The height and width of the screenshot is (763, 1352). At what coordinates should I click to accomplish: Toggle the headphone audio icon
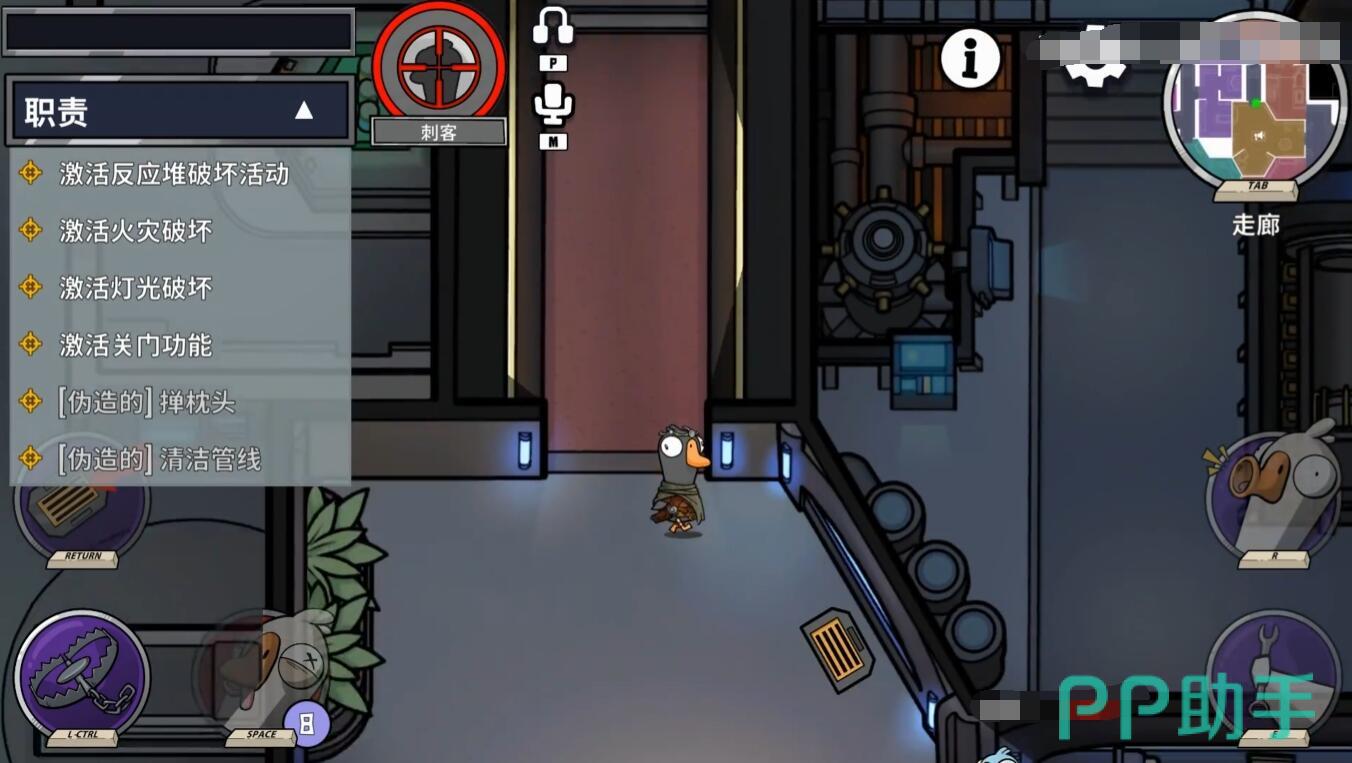553,27
